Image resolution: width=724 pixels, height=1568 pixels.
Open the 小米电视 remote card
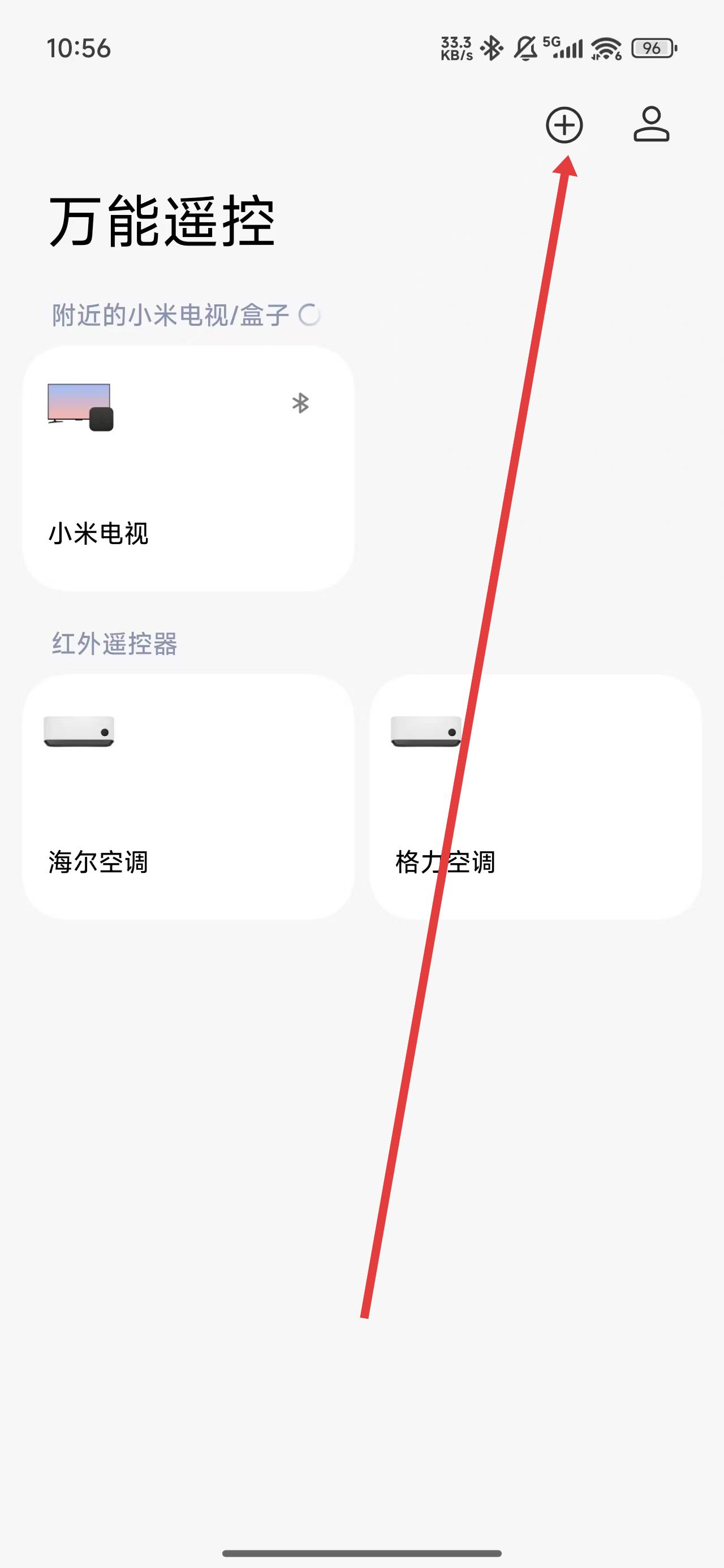pyautogui.click(x=188, y=468)
